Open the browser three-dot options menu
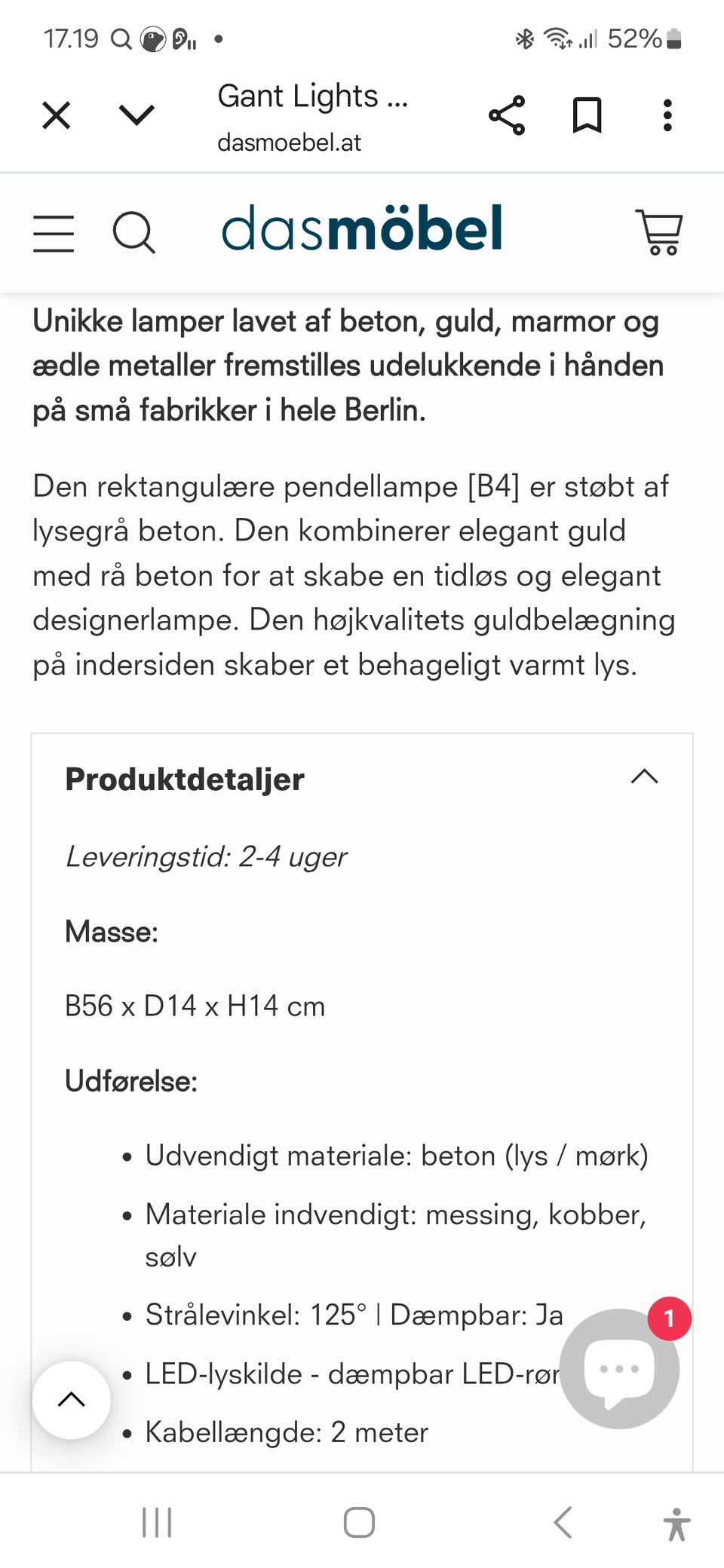This screenshot has width=724, height=1568. coord(667,115)
